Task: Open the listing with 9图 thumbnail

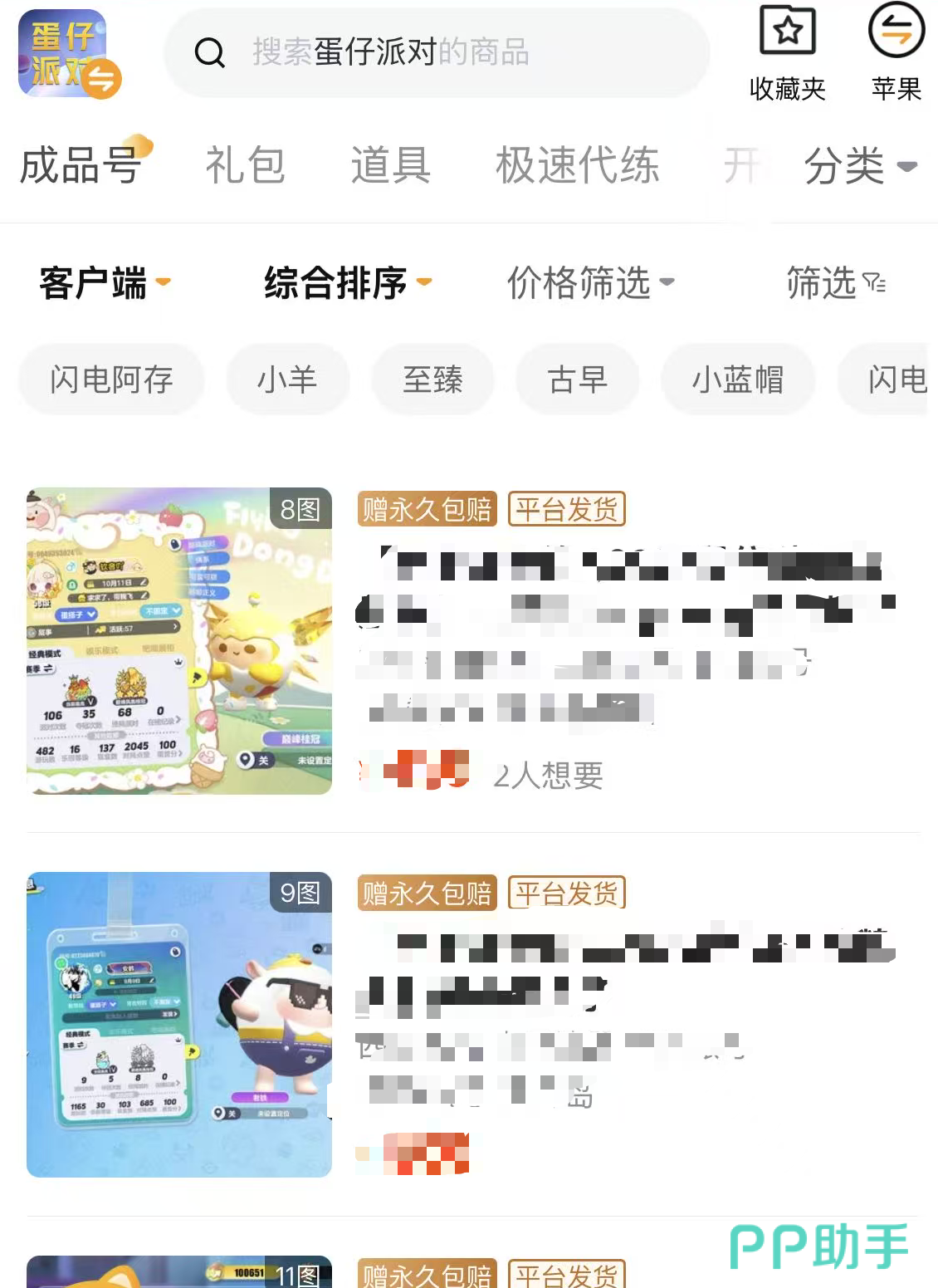Action: 179,1024
